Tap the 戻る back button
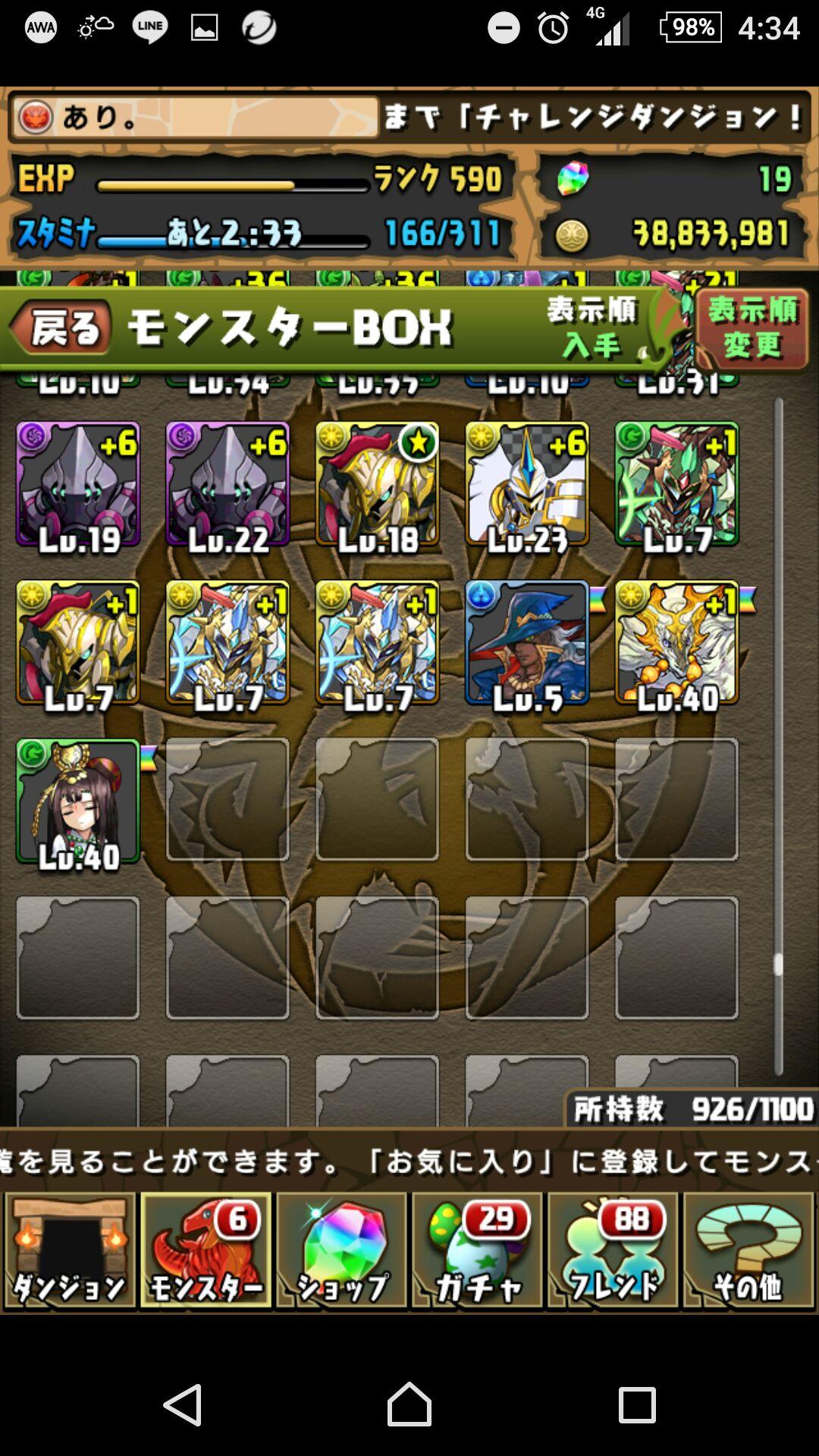 tap(62, 328)
